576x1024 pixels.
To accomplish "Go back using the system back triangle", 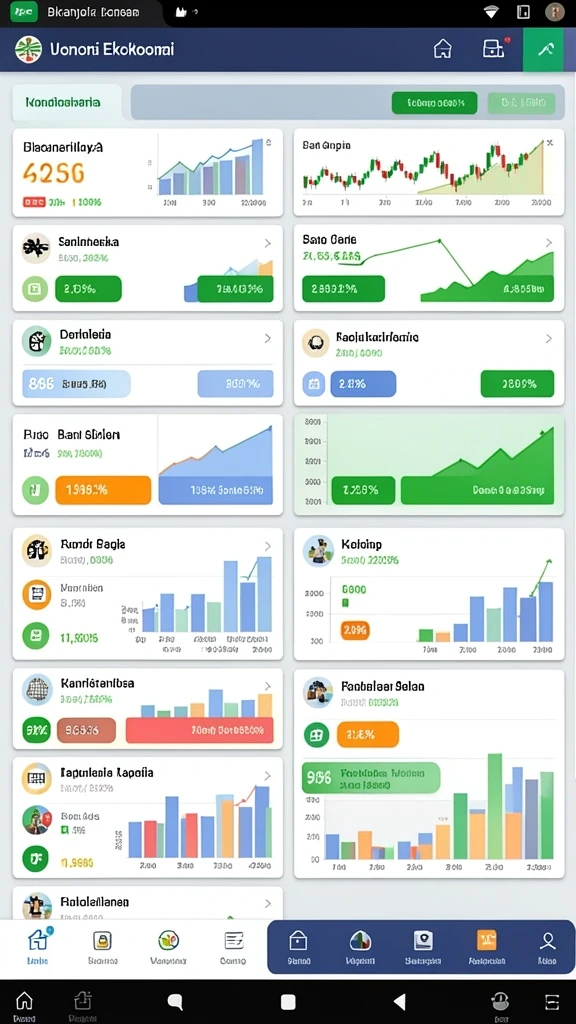I will pos(400,1002).
